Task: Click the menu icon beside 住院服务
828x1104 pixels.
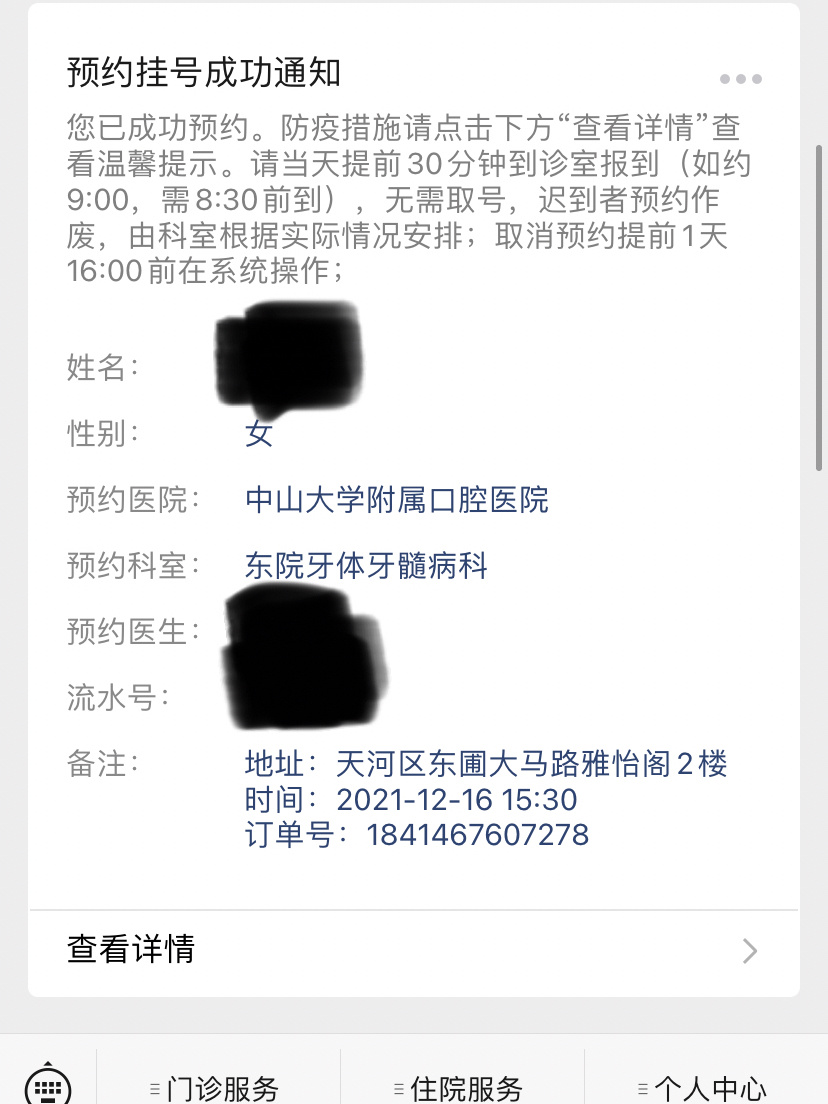Action: pyautogui.click(x=399, y=1089)
